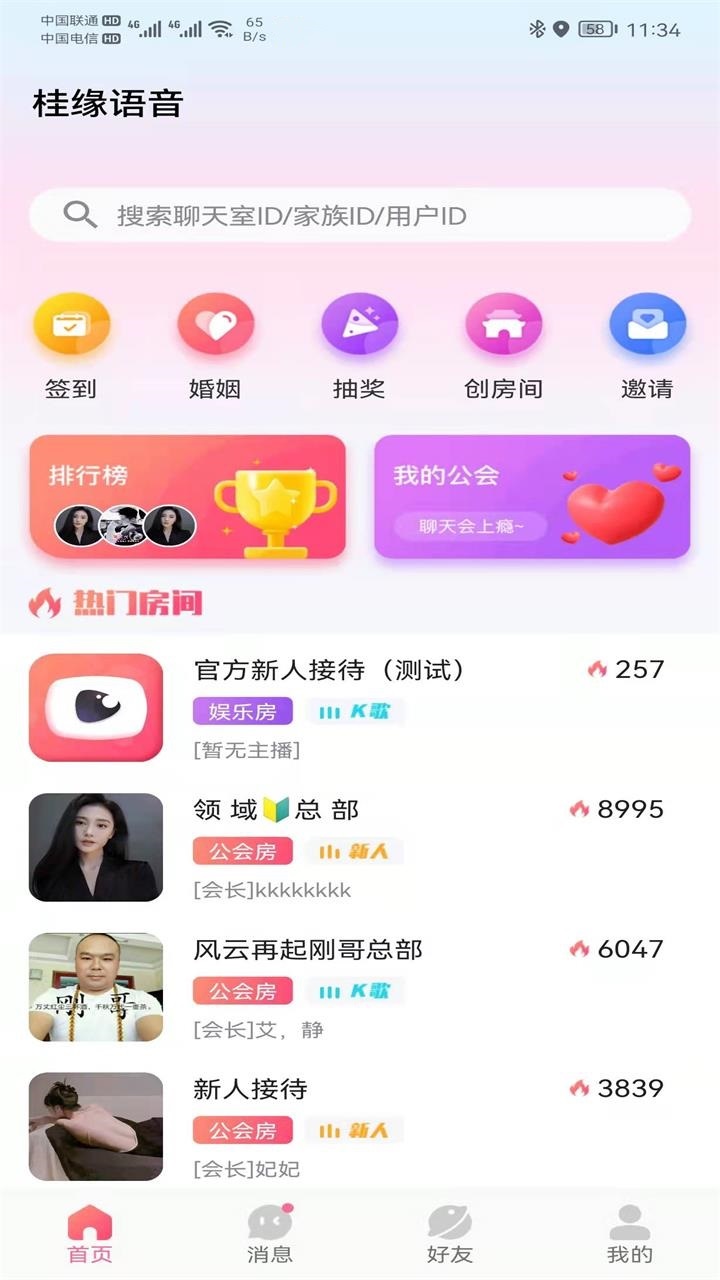
Task: Open the 邀请 invite icon
Action: (649, 325)
